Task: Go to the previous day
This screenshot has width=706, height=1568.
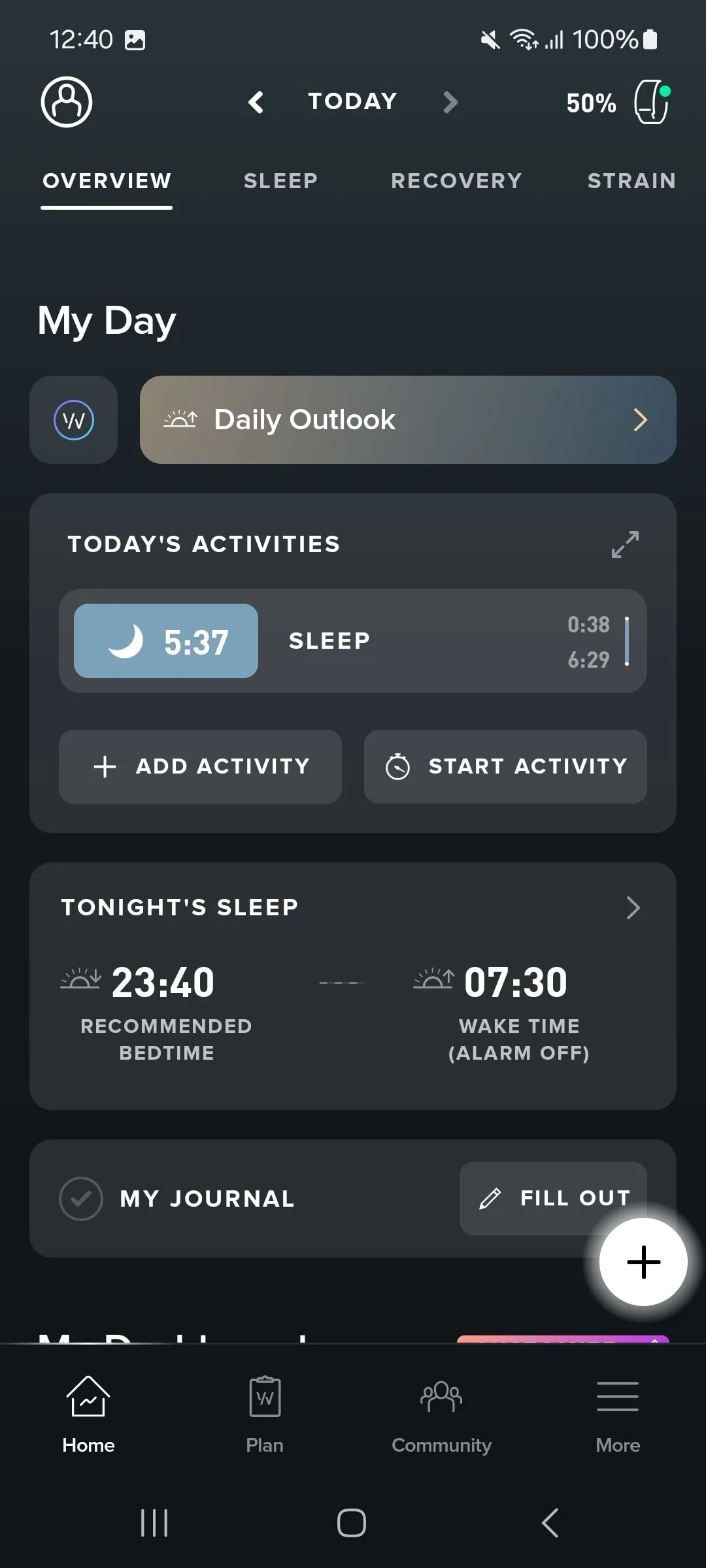Action: 256,102
